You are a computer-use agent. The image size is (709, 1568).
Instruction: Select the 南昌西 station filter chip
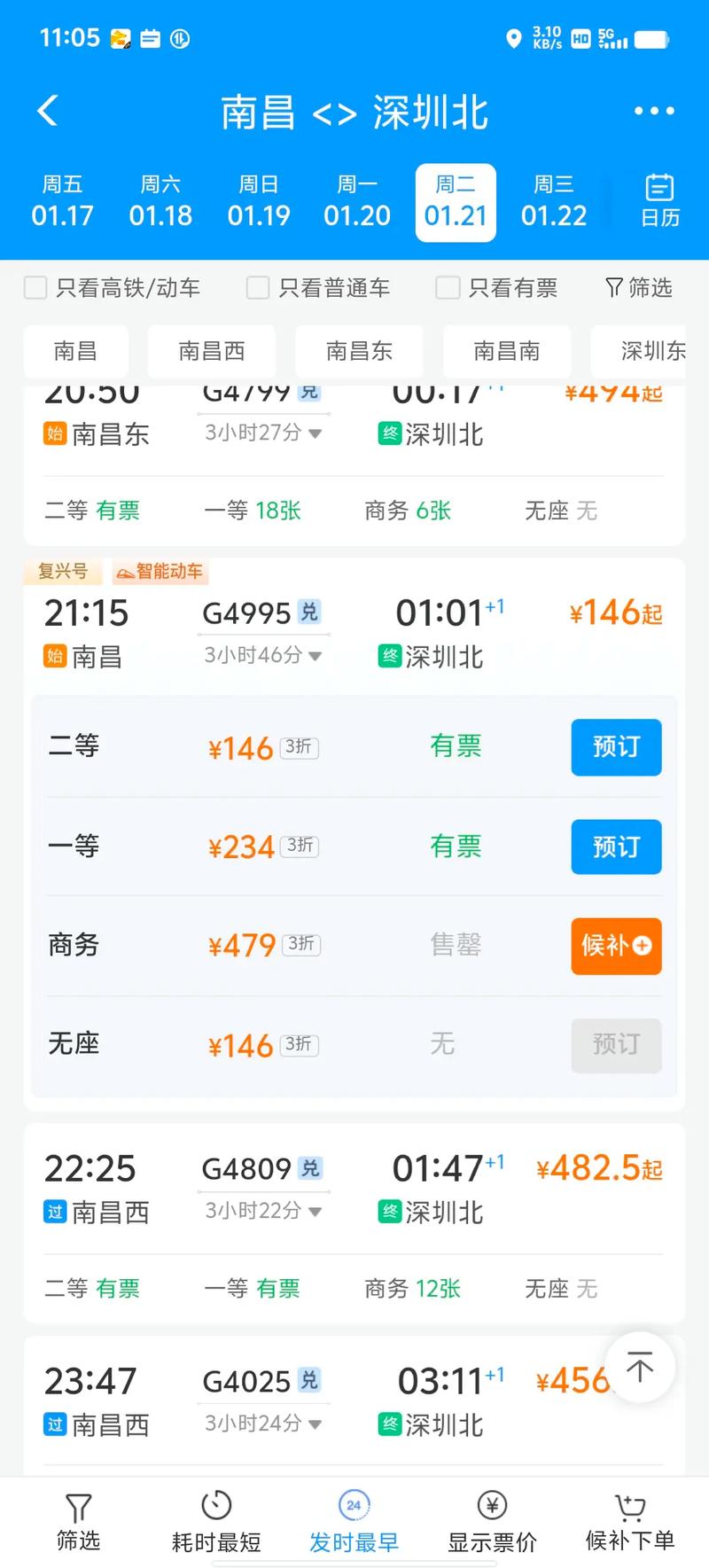(212, 351)
